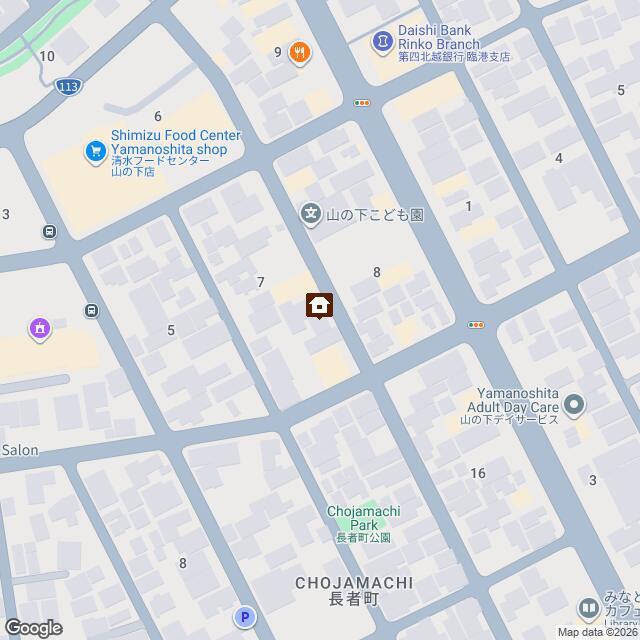Viewport: 640px width, 640px height.
Task: Open the 山の下こども園 school marker
Action: (x=311, y=213)
